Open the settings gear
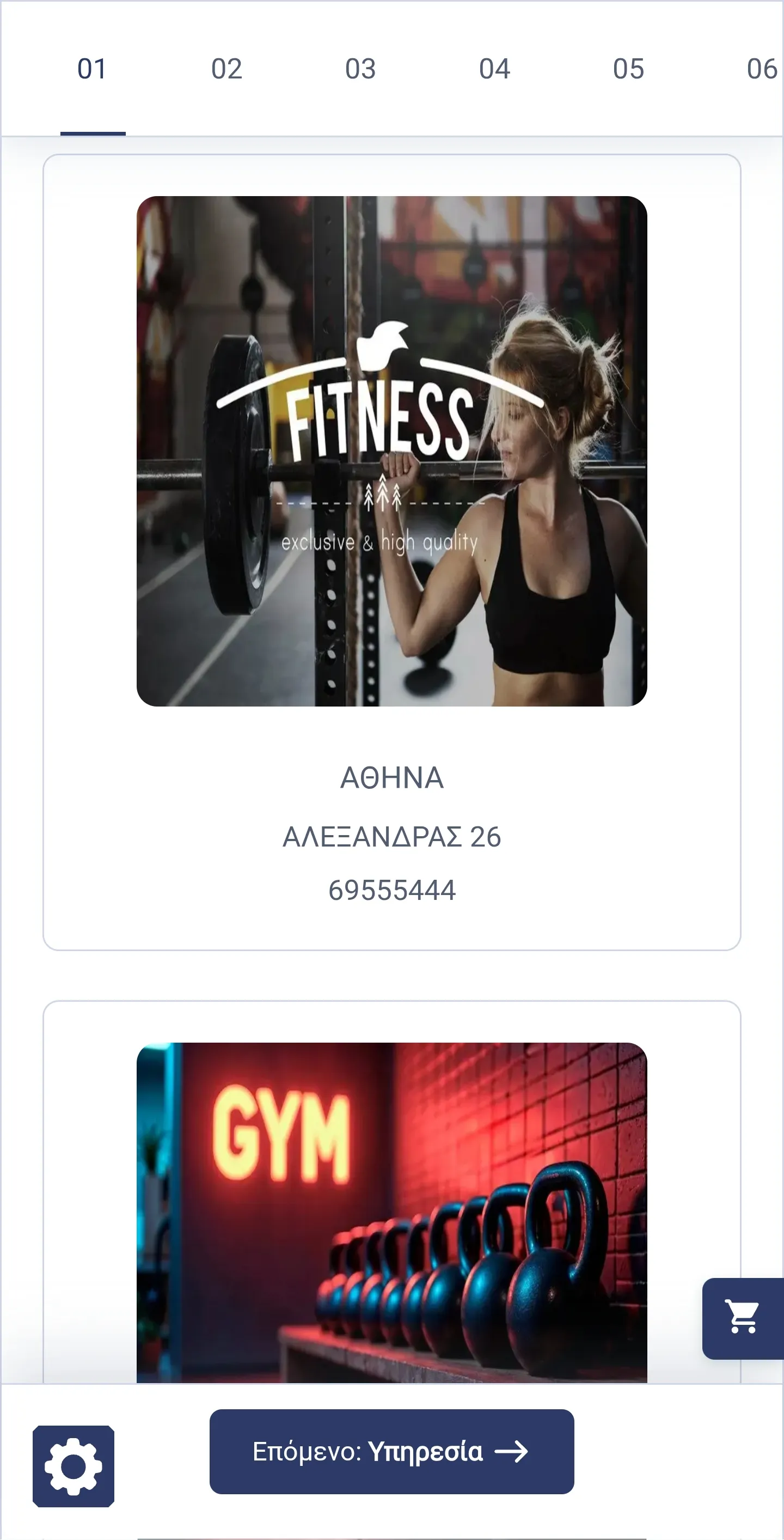784x1540 pixels. pos(73,1466)
